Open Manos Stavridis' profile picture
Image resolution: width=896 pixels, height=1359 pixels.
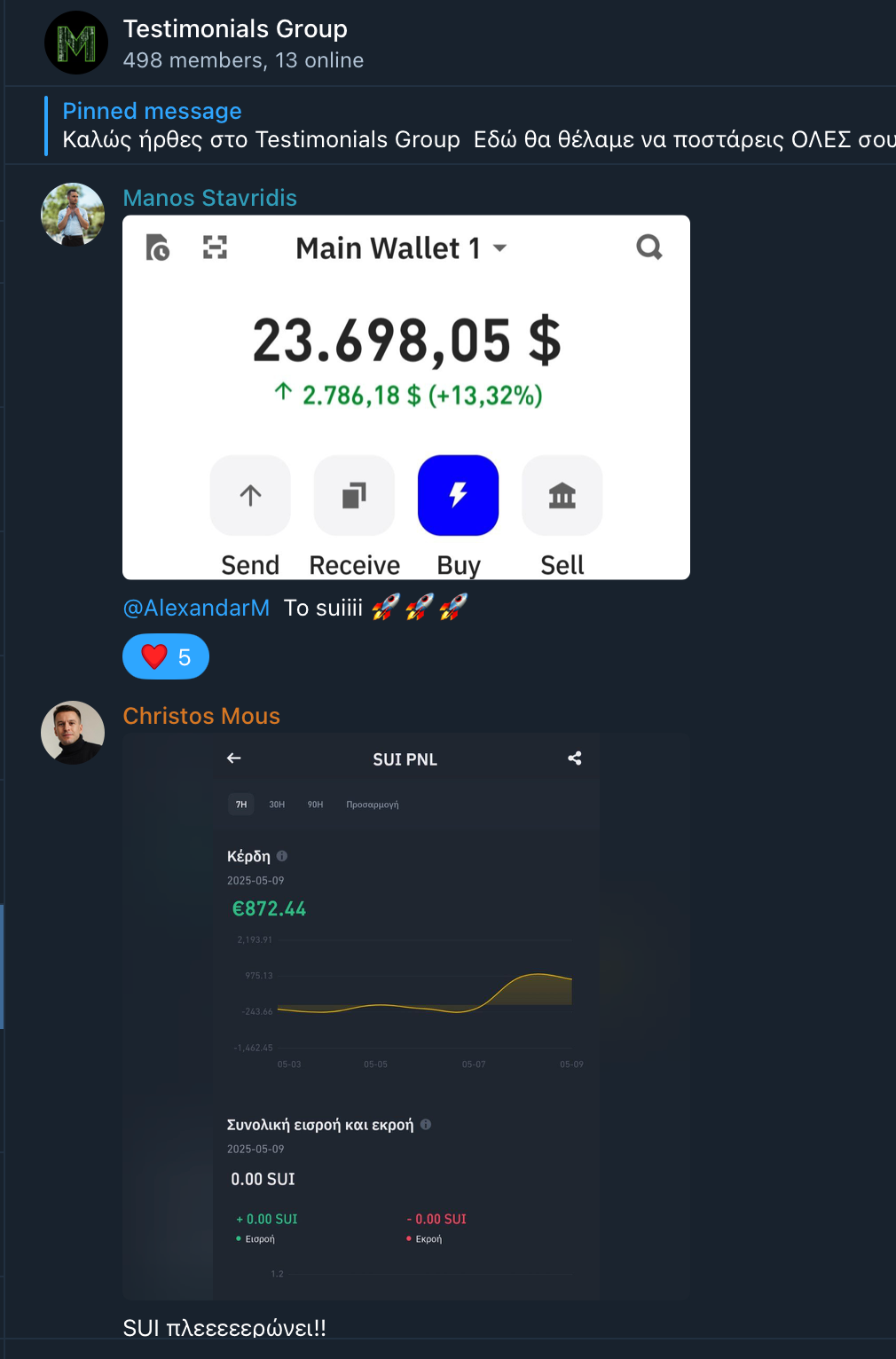(x=73, y=215)
